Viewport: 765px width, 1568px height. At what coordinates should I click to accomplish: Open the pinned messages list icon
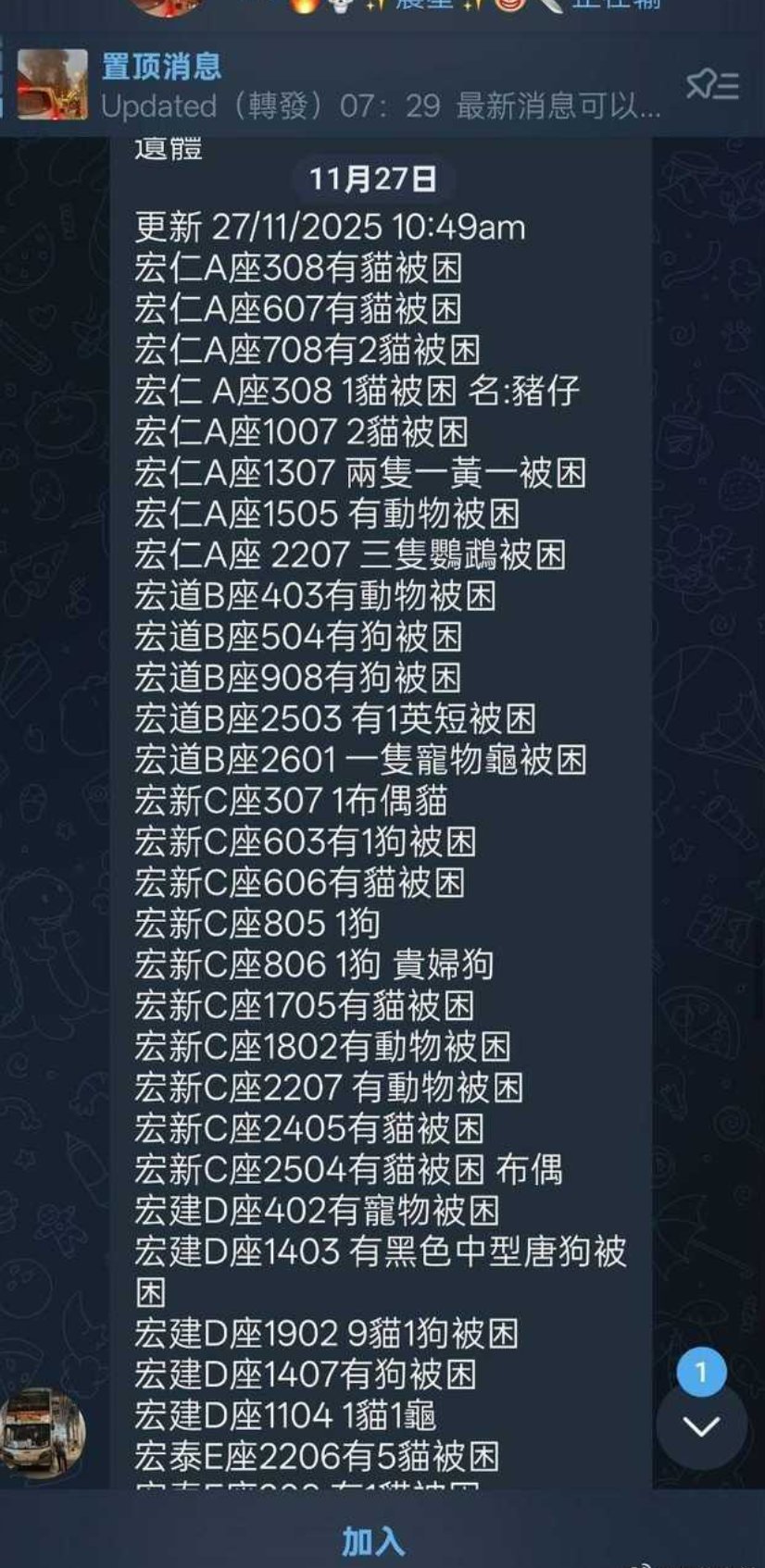pos(711,86)
